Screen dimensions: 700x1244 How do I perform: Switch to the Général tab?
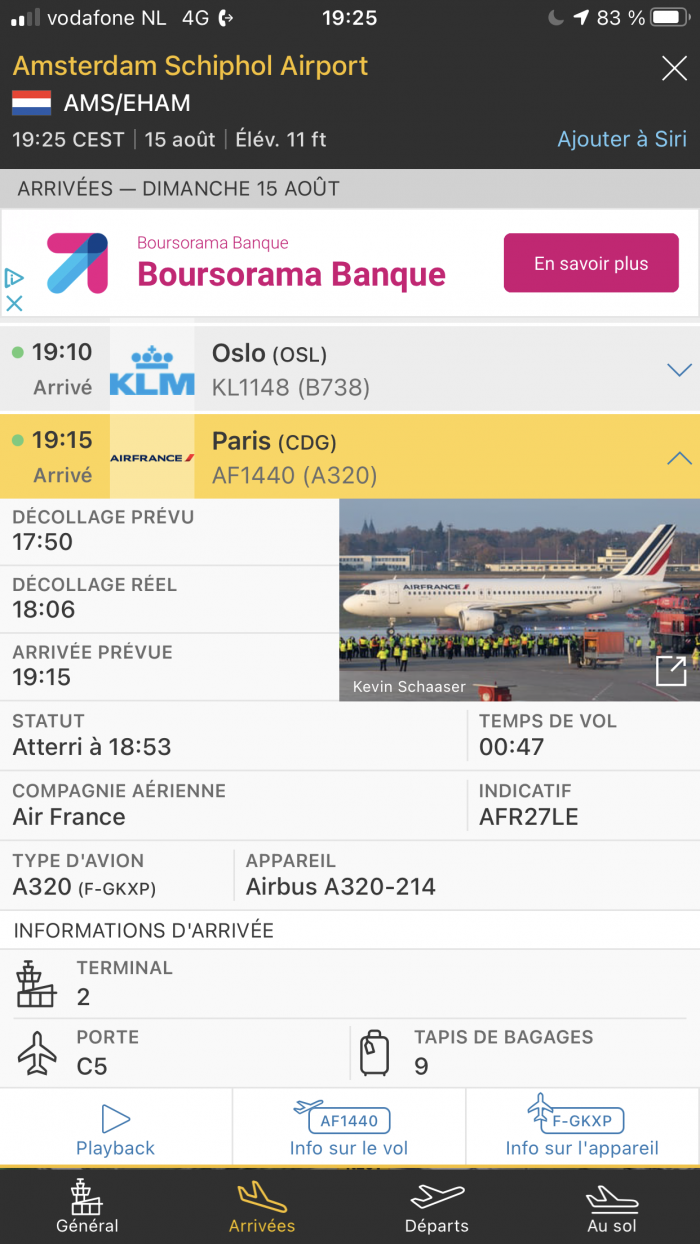pyautogui.click(x=87, y=1206)
